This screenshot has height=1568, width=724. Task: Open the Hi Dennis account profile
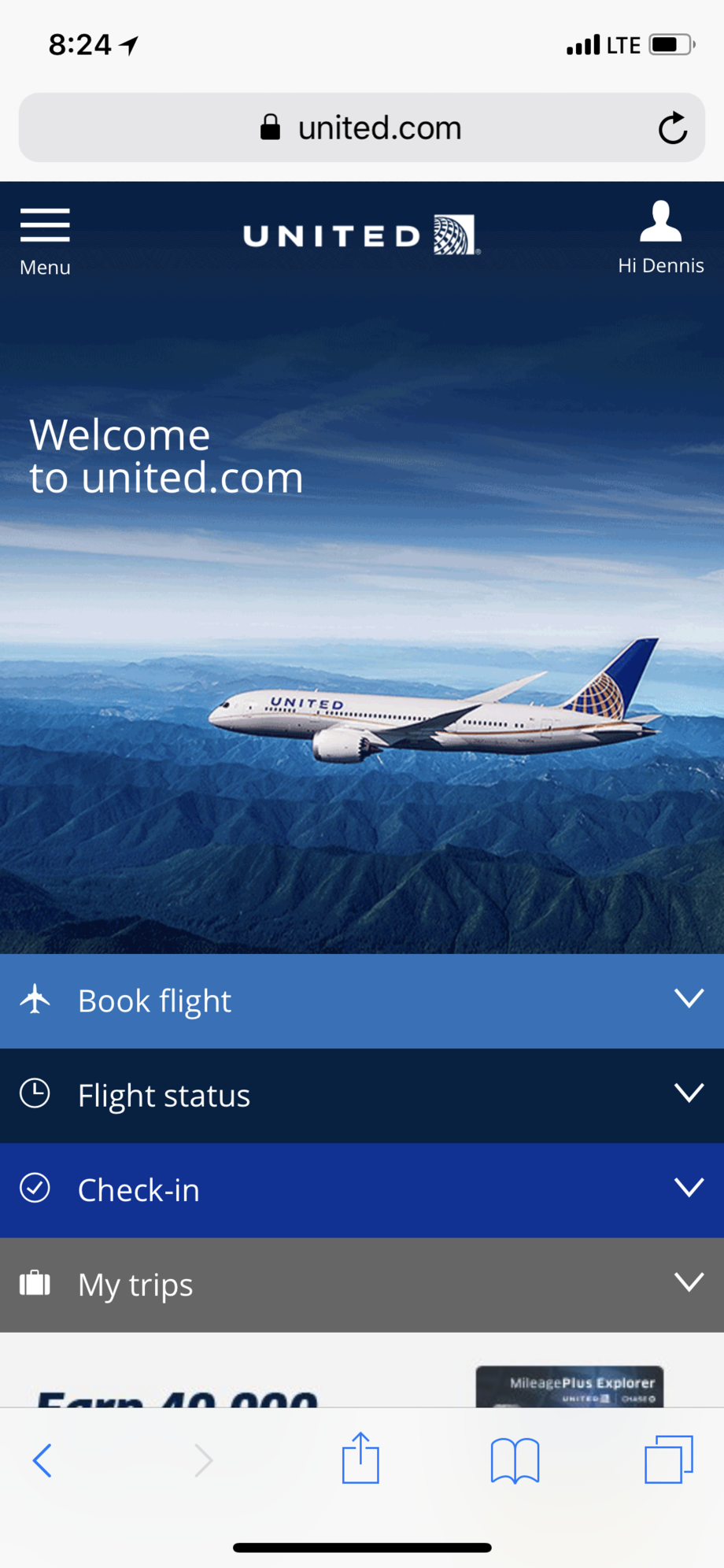tap(660, 237)
